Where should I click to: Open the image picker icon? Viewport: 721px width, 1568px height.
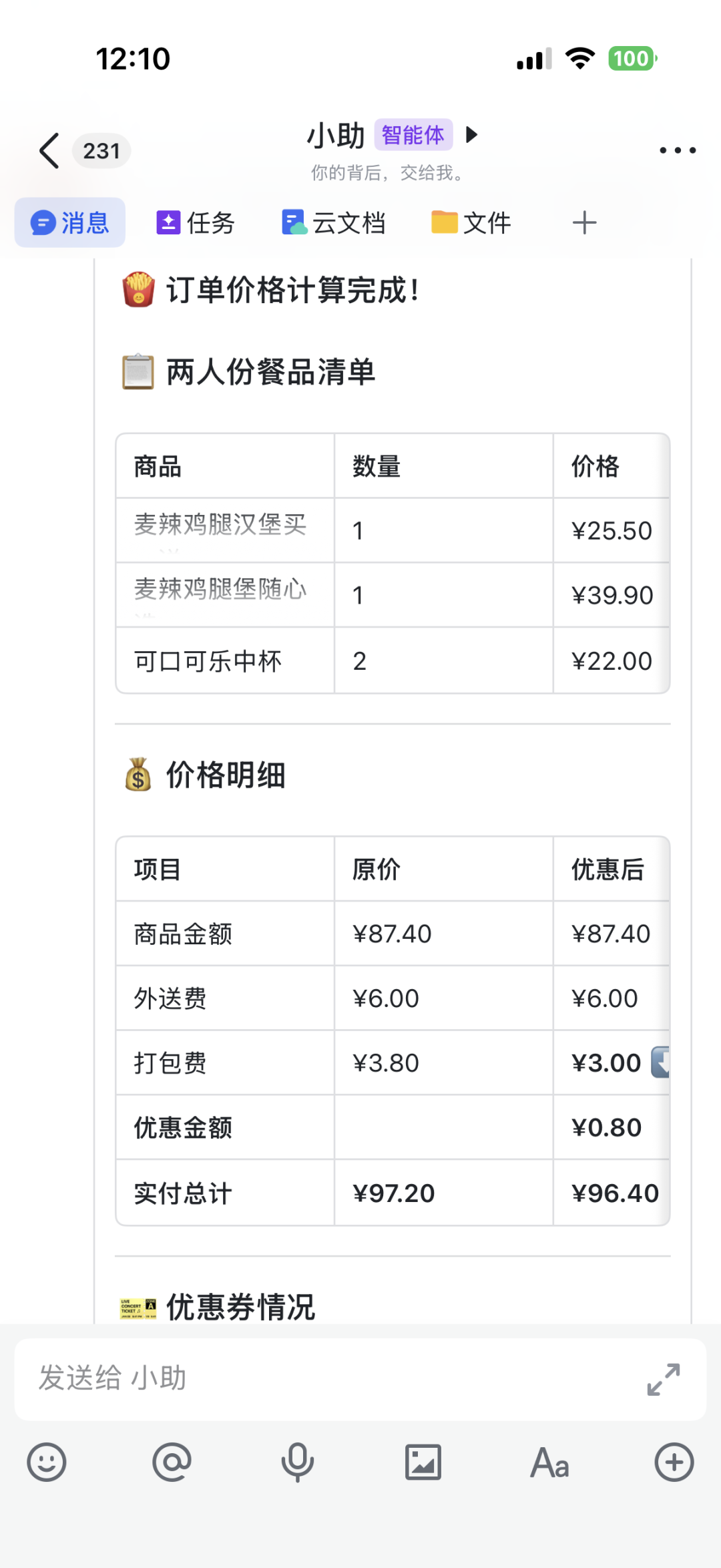(x=423, y=1462)
